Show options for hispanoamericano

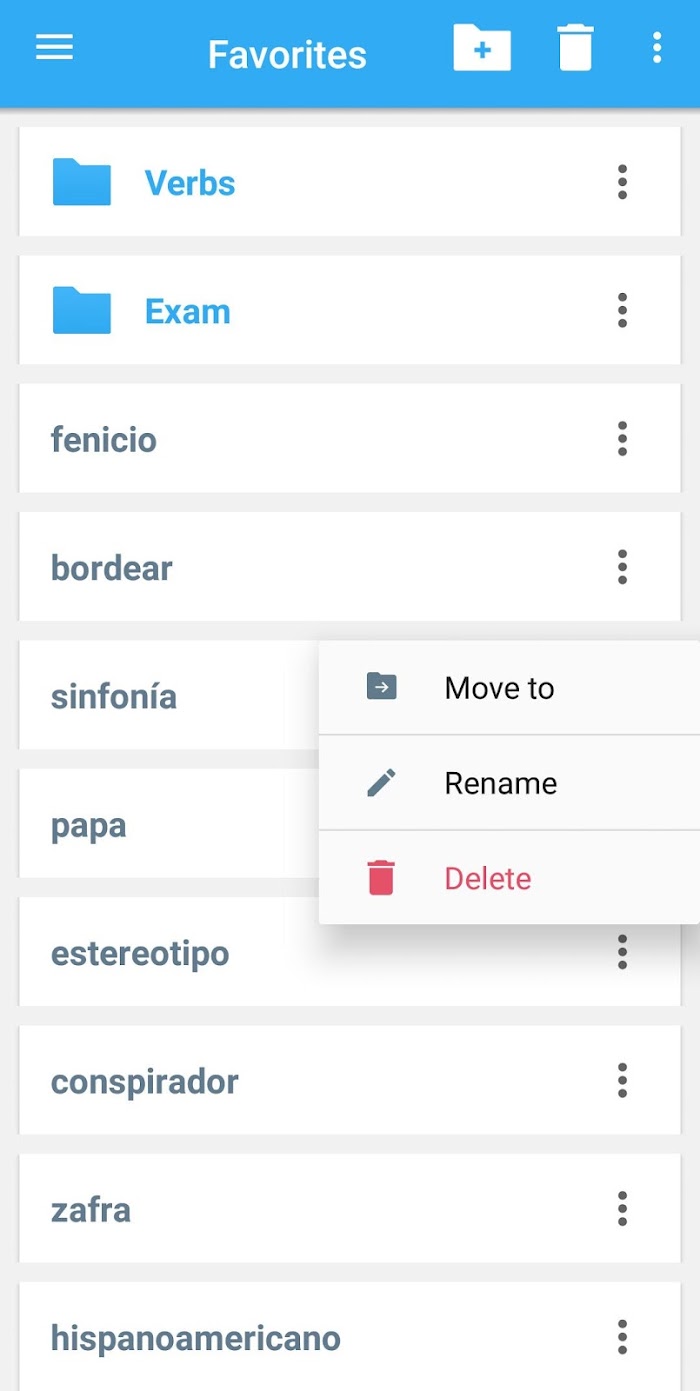622,1337
